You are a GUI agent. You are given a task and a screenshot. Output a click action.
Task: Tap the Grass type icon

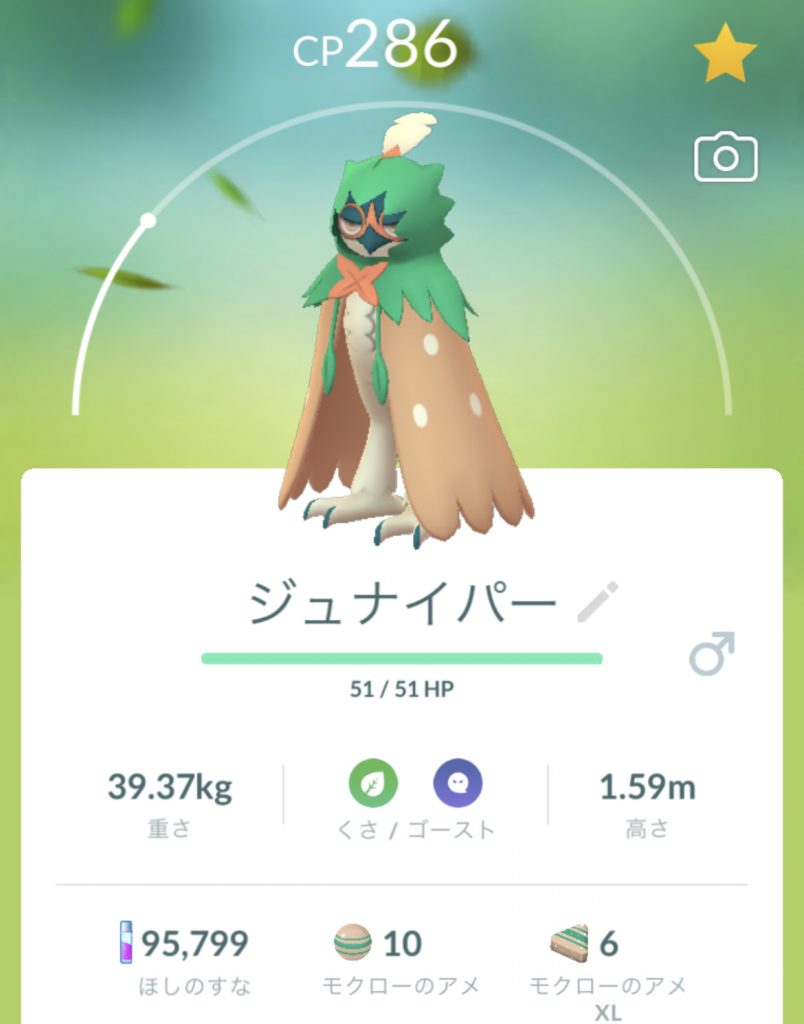point(372,782)
